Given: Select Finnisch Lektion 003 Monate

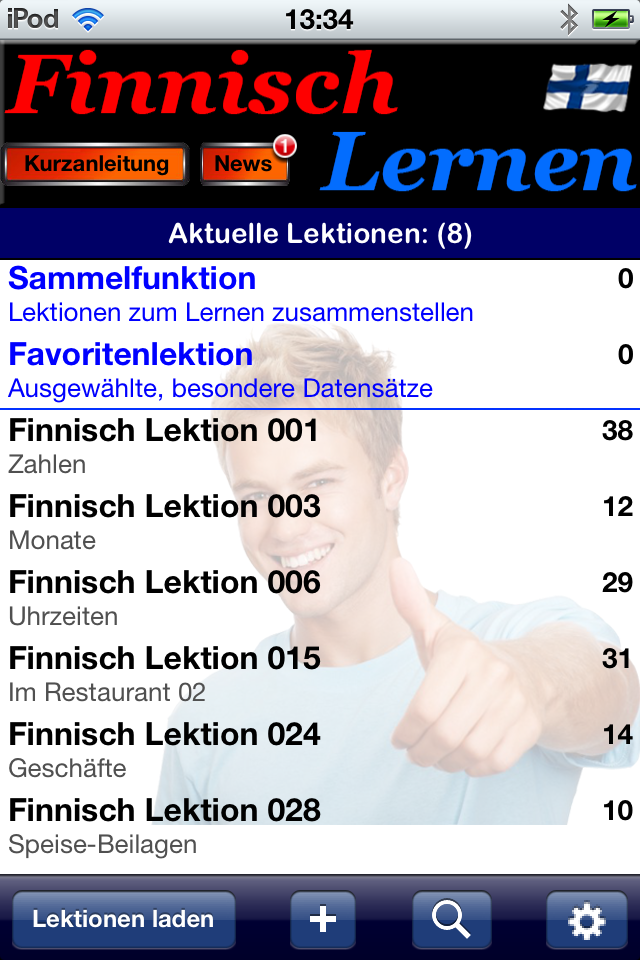Looking at the screenshot, I should (x=320, y=523).
